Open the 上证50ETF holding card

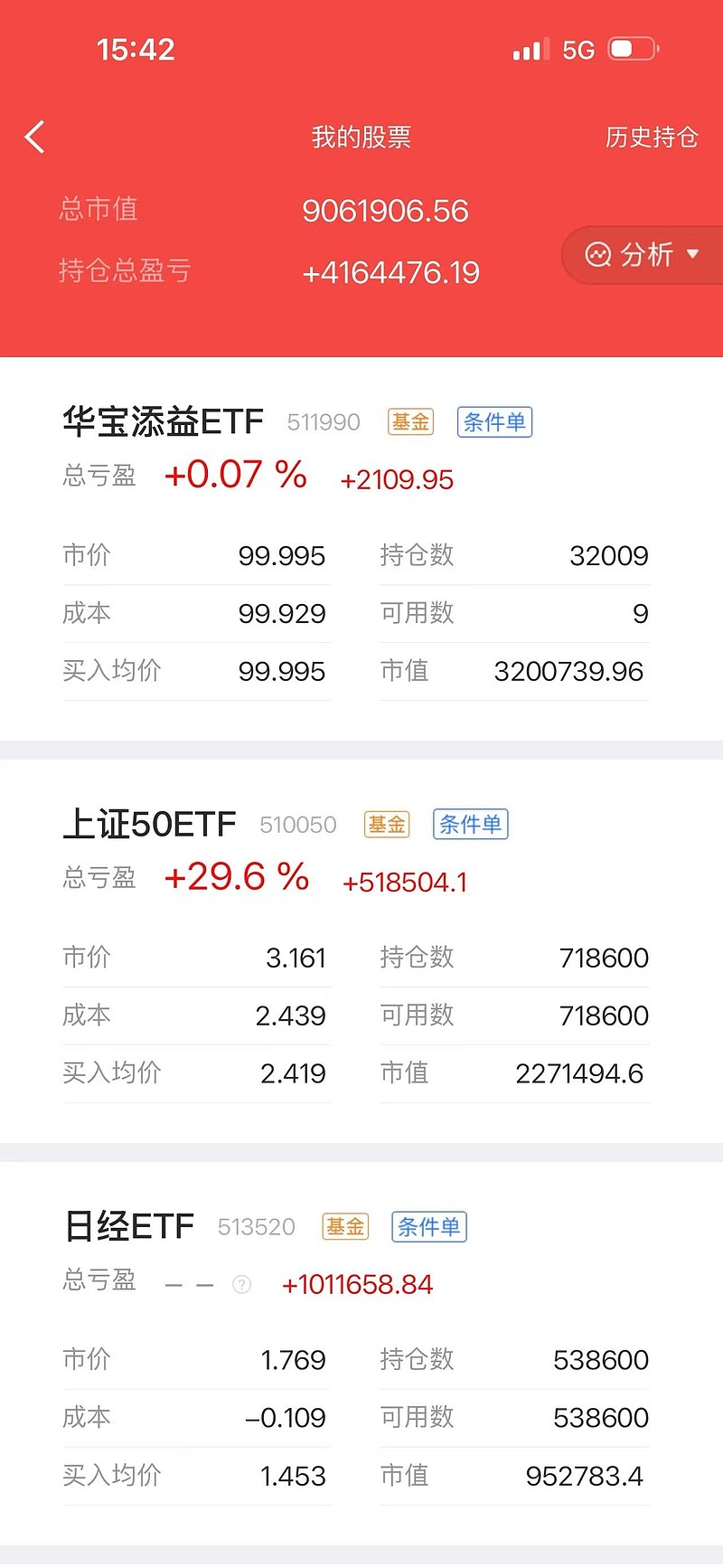pos(149,825)
